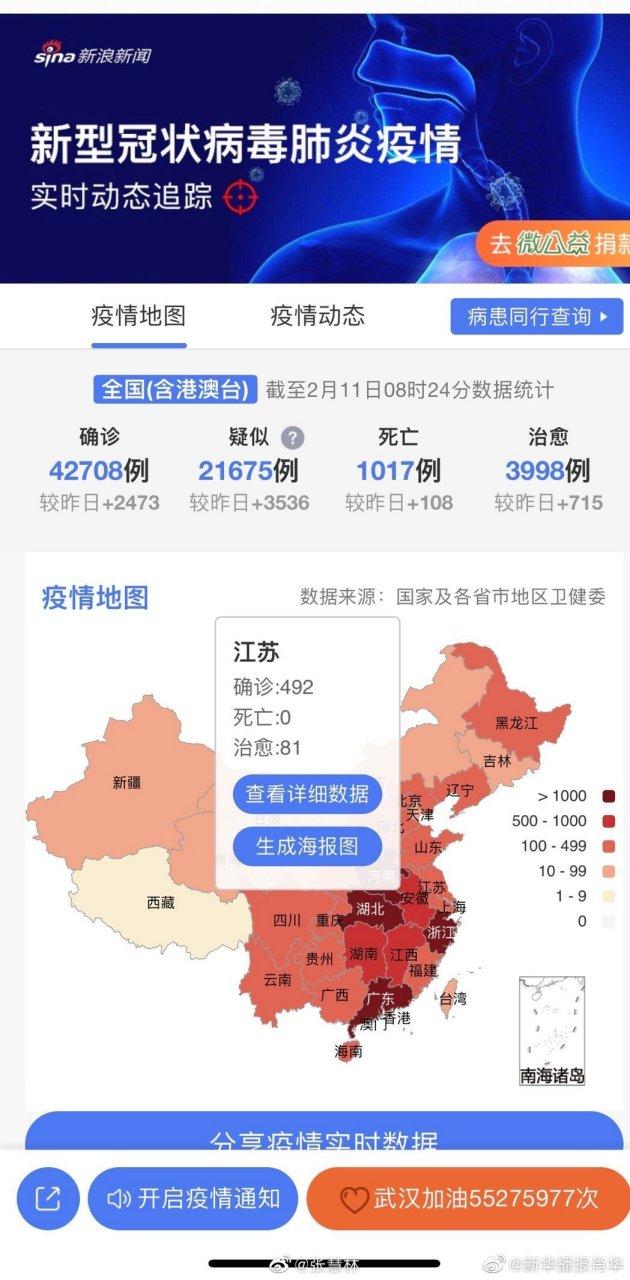
Task: Tap 去微公益捐款 donation banner button
Action: click(x=555, y=244)
